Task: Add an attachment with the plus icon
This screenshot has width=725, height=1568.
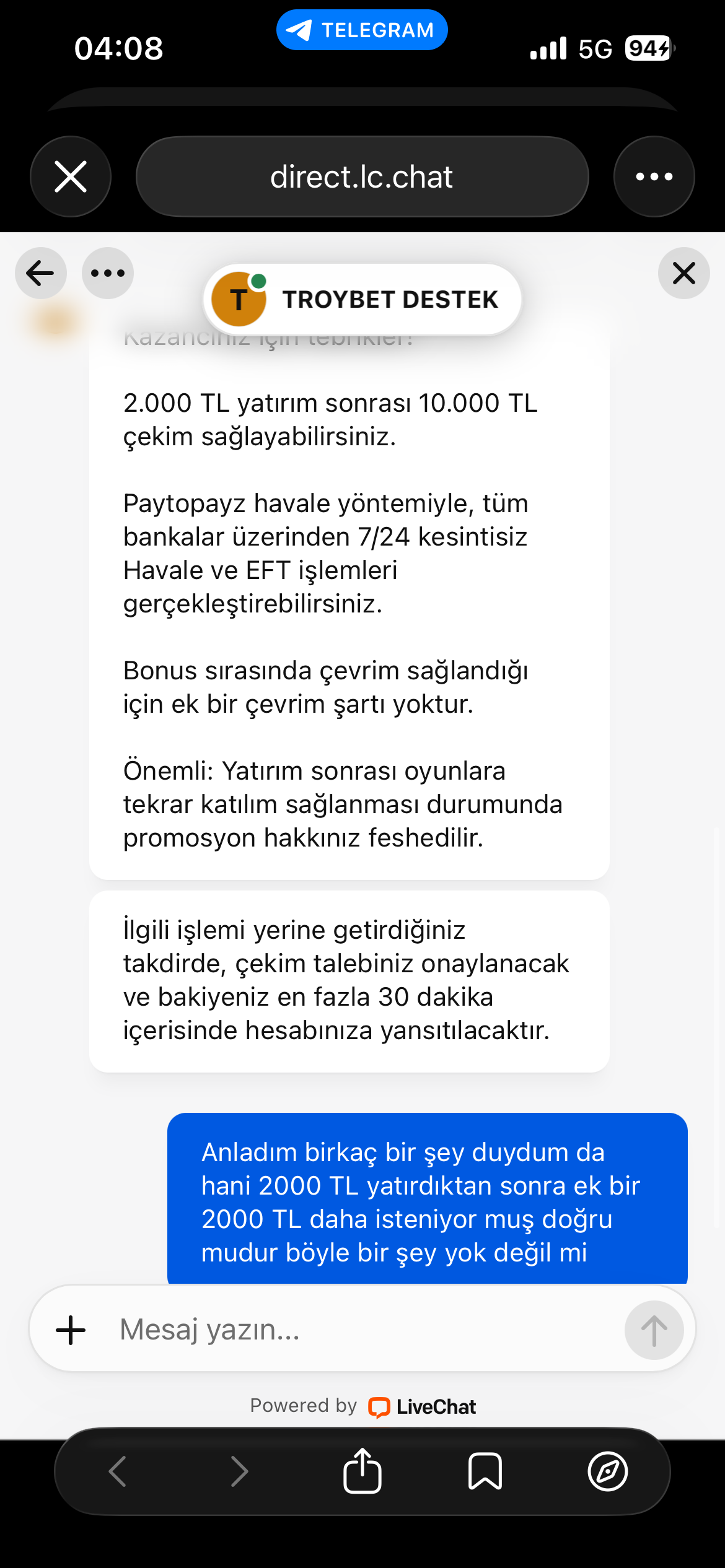Action: coord(71,1330)
